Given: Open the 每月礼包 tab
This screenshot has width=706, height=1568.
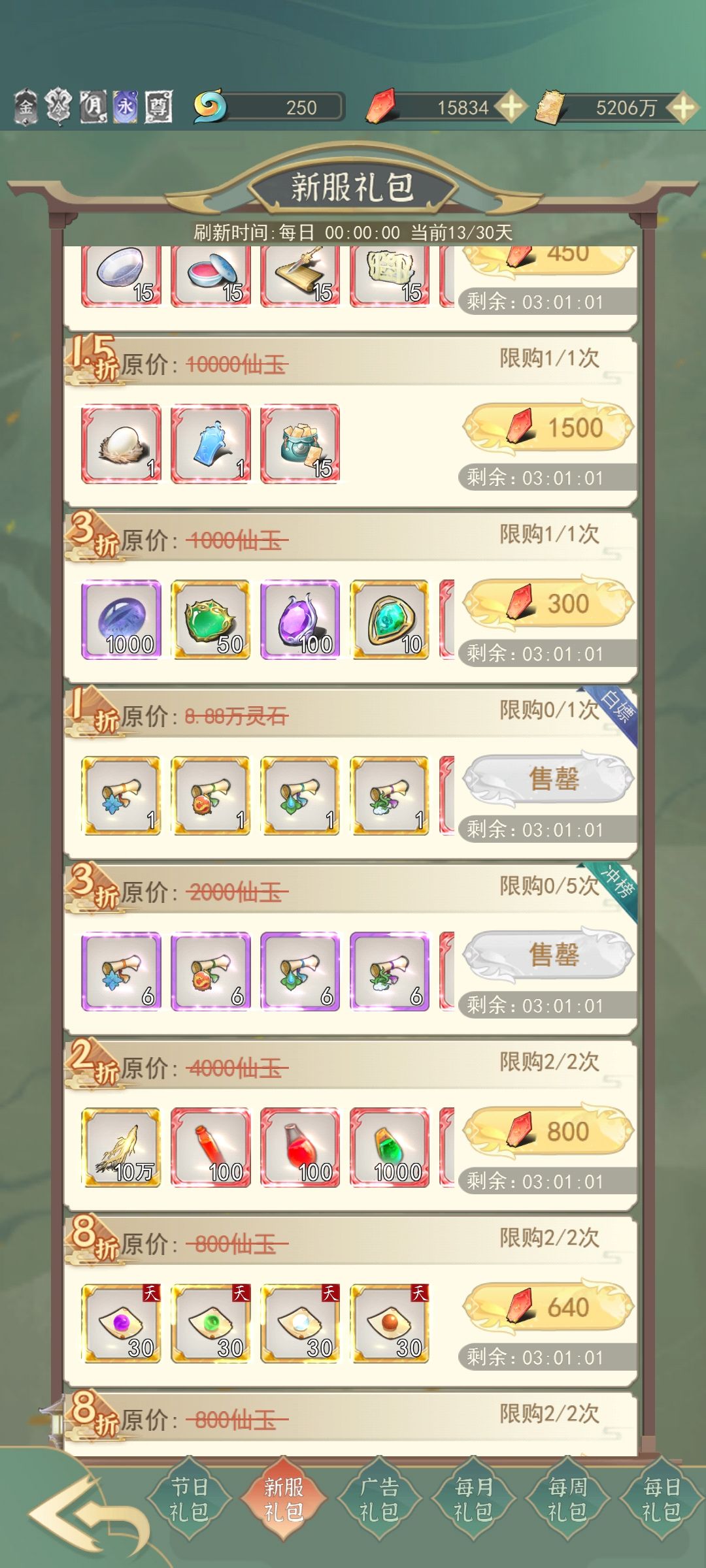Looking at the screenshot, I should pyautogui.click(x=473, y=1499).
